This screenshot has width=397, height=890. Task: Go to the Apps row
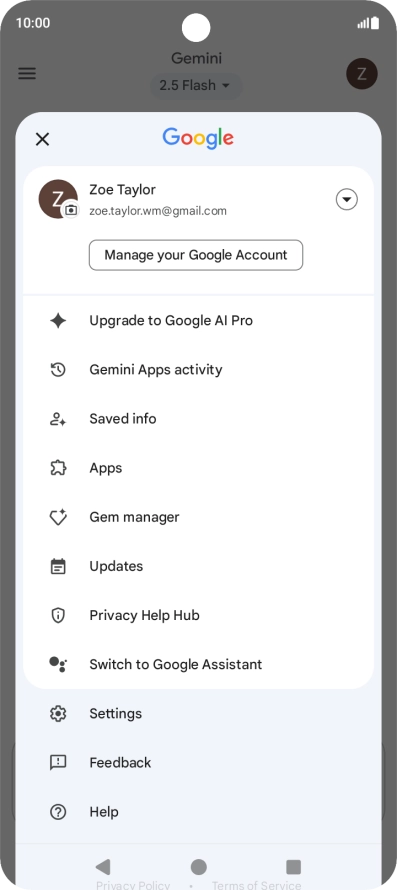tap(198, 468)
